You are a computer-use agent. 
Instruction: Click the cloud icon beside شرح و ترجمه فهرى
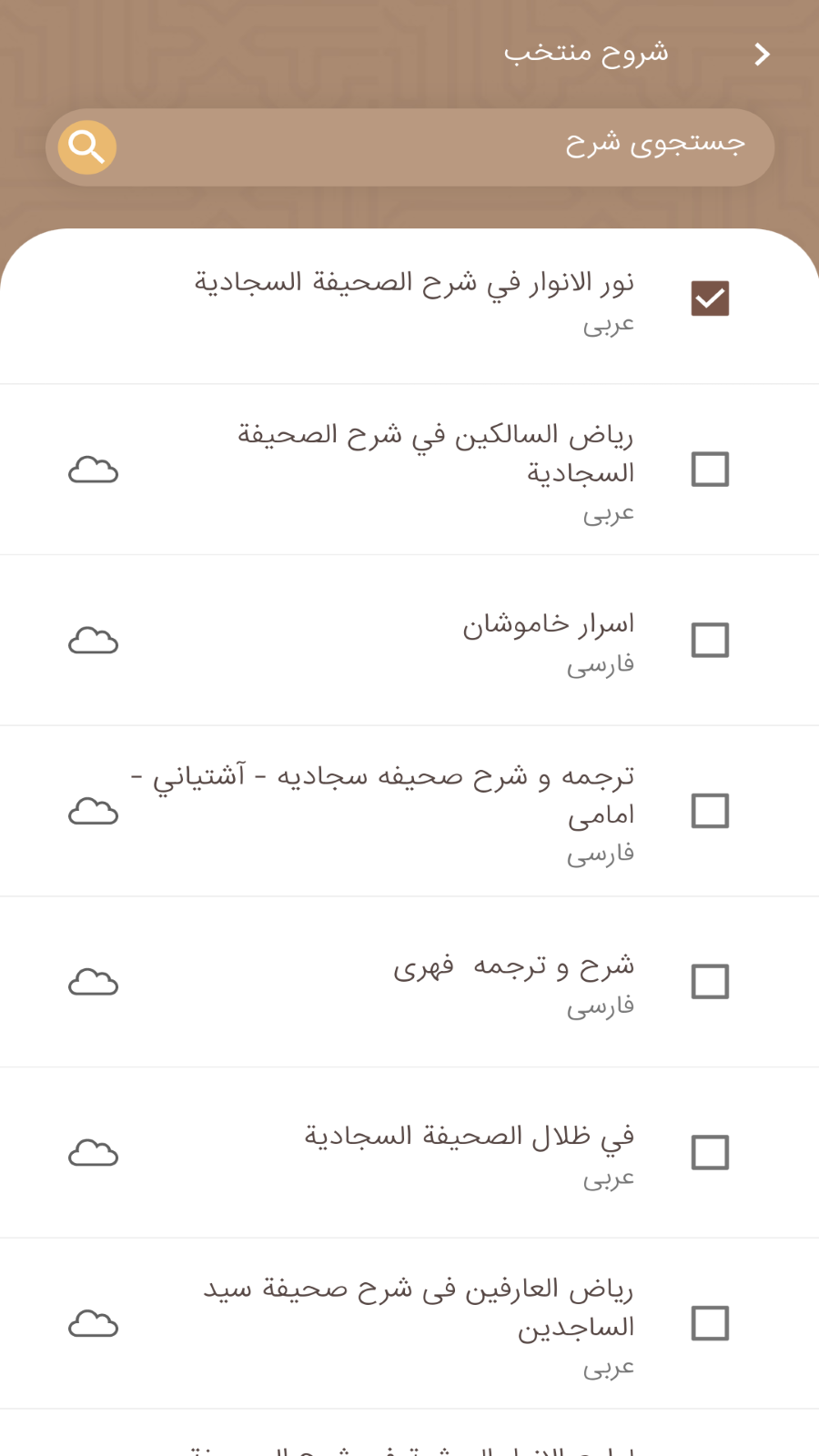pyautogui.click(x=93, y=982)
